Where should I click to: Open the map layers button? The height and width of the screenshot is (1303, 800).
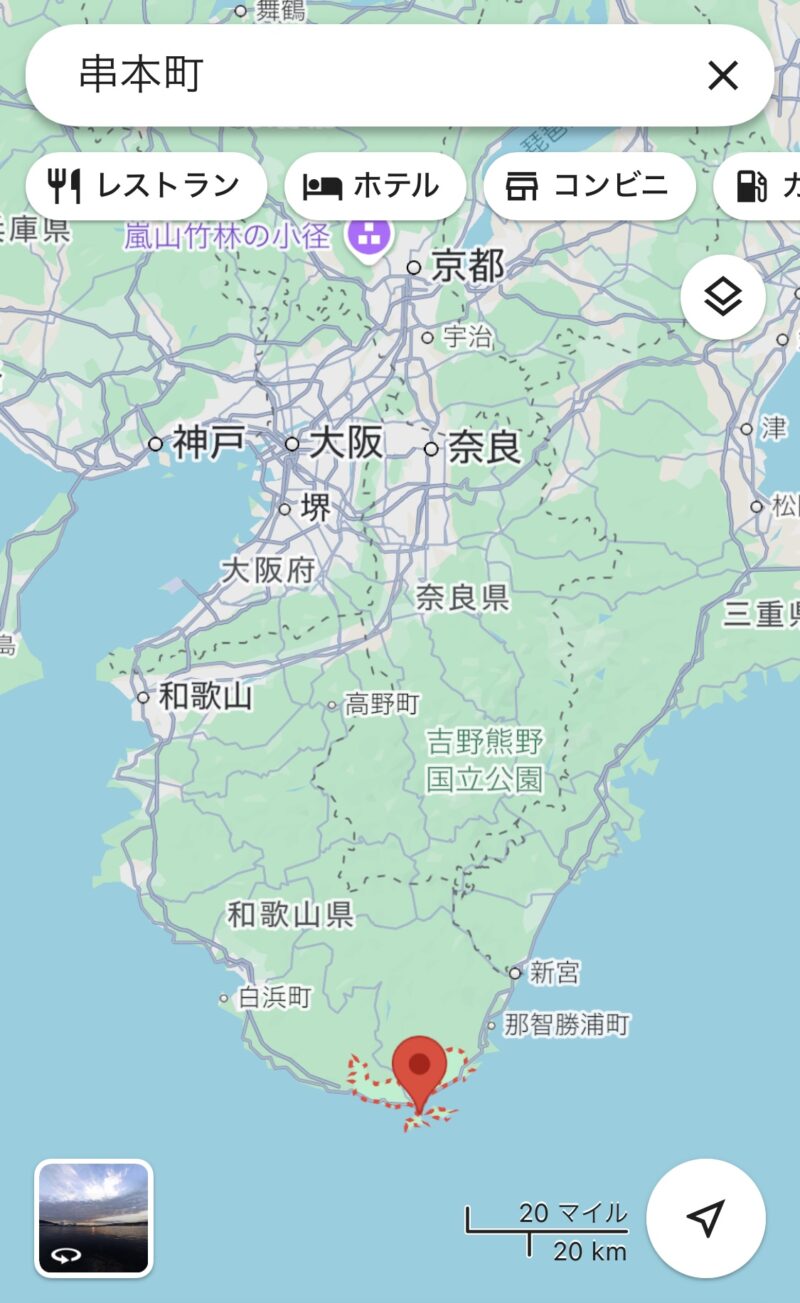[723, 297]
